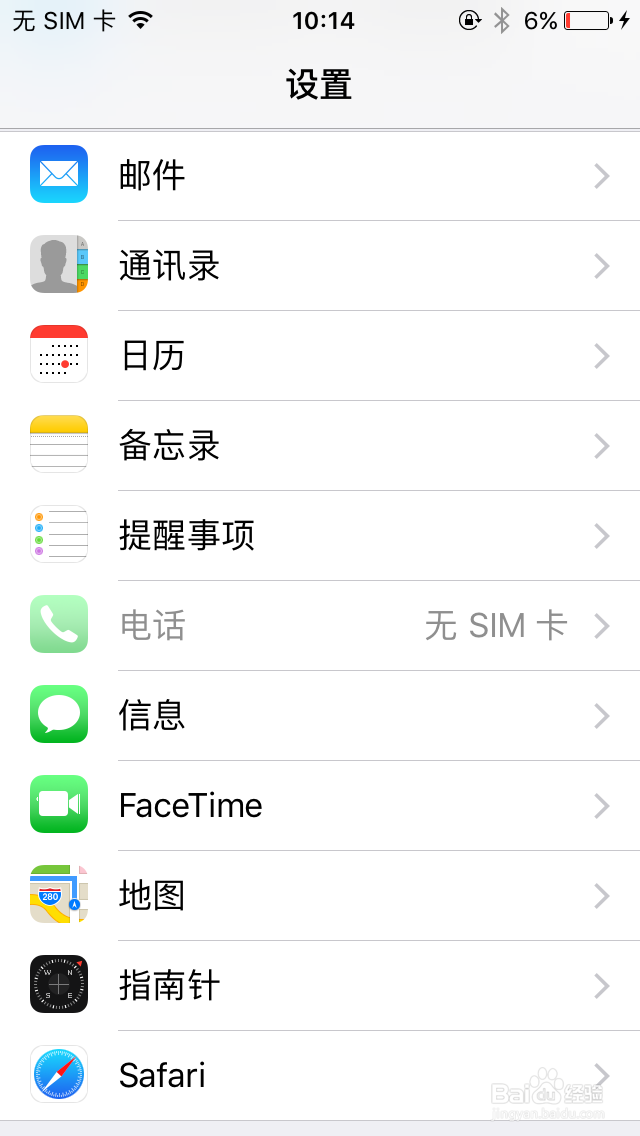This screenshot has width=640, height=1136.
Task: Open 通讯录 (Contacts) settings
Action: (x=320, y=265)
